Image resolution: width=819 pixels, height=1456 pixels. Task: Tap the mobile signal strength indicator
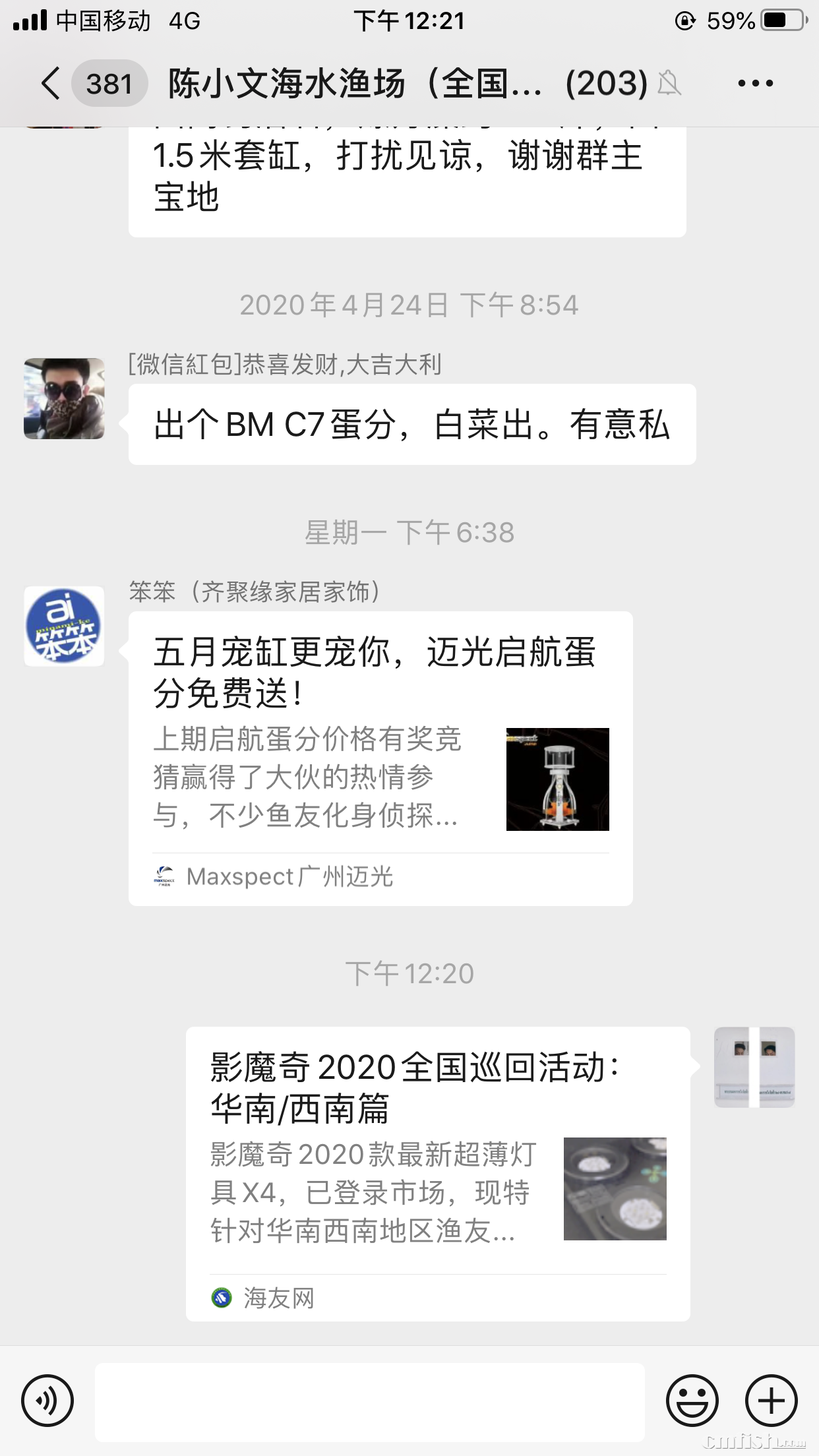pyautogui.click(x=28, y=20)
